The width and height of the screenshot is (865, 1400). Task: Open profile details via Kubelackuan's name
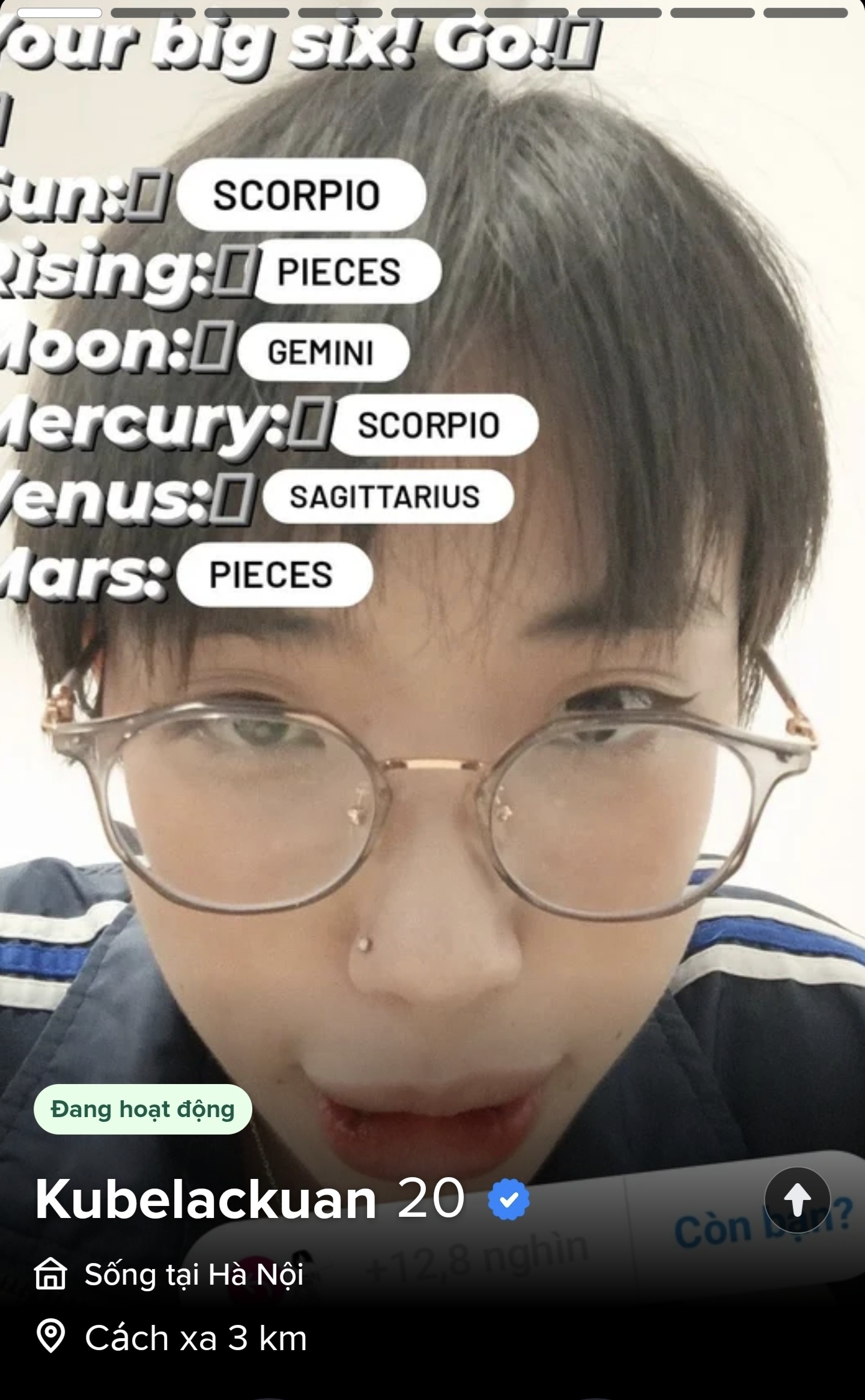tap(205, 1200)
